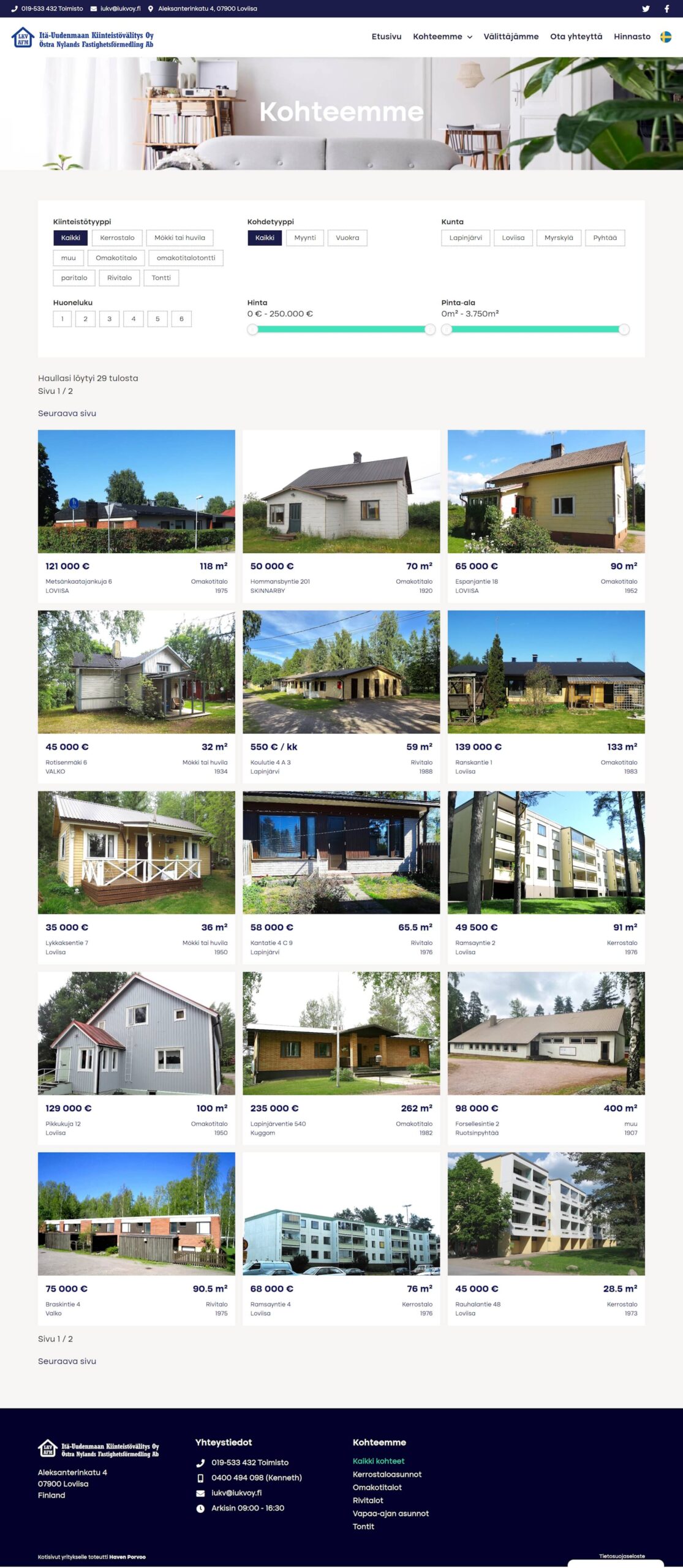This screenshot has width=683, height=1568.
Task: Open the Koulutie 4 A 3 rental listing
Action: tap(341, 672)
